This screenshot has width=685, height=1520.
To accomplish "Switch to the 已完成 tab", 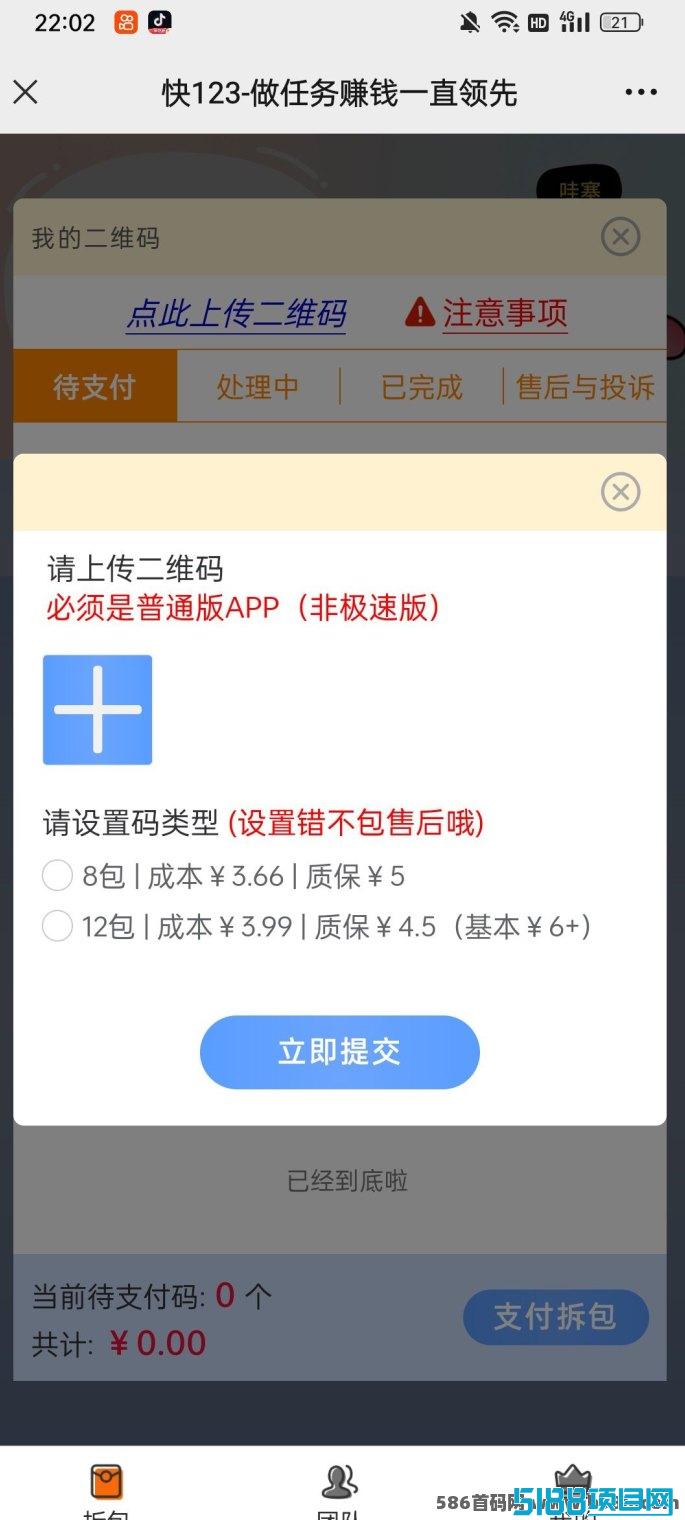I will [x=422, y=387].
